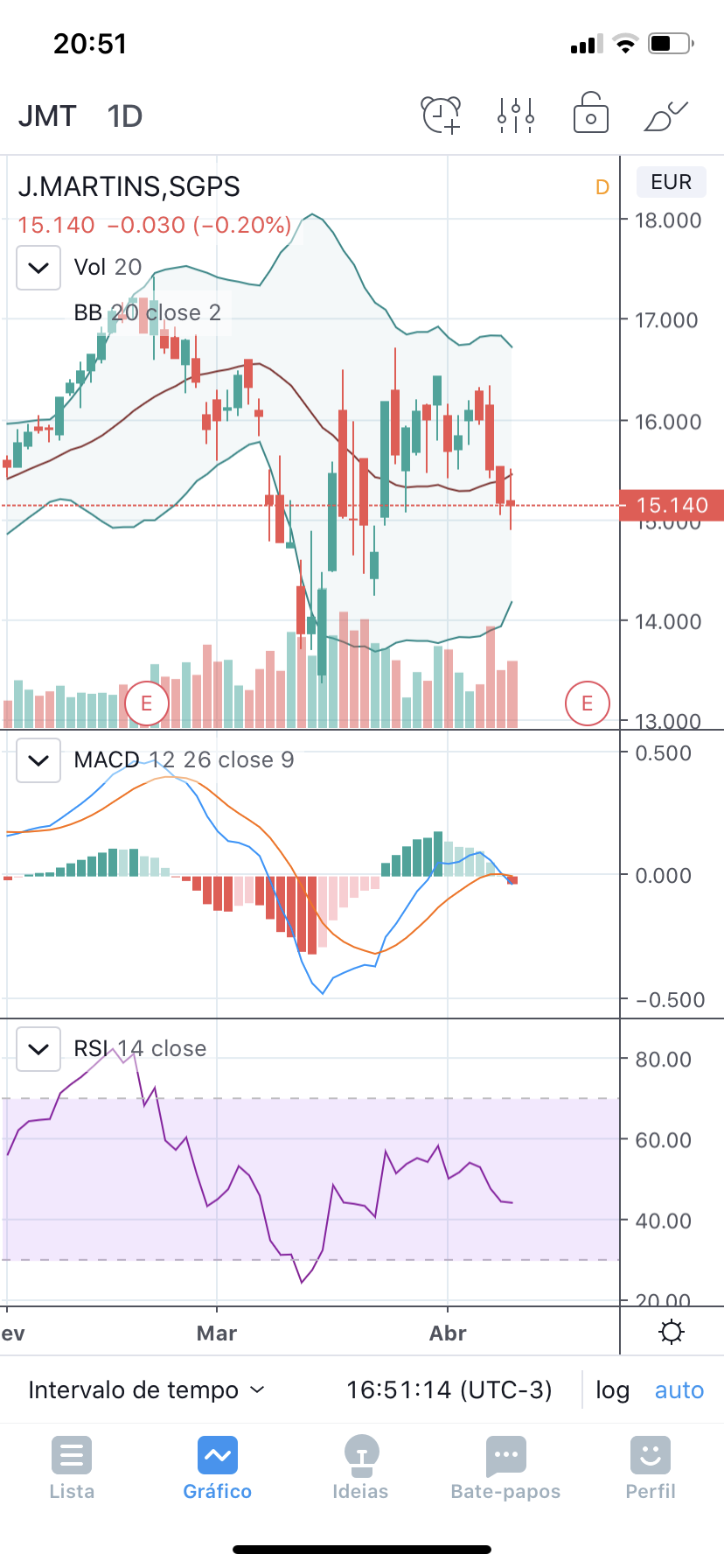The image size is (724, 1568).
Task: Open the chart axis settings gear
Action: point(672,1333)
